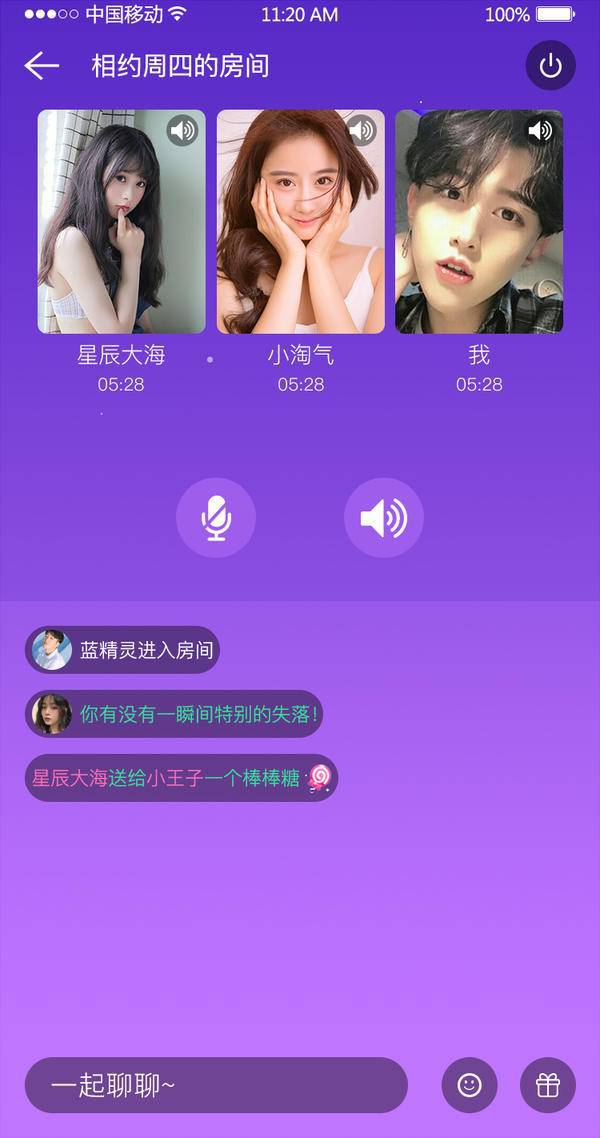
Task: Open the gift panel
Action: (547, 1085)
